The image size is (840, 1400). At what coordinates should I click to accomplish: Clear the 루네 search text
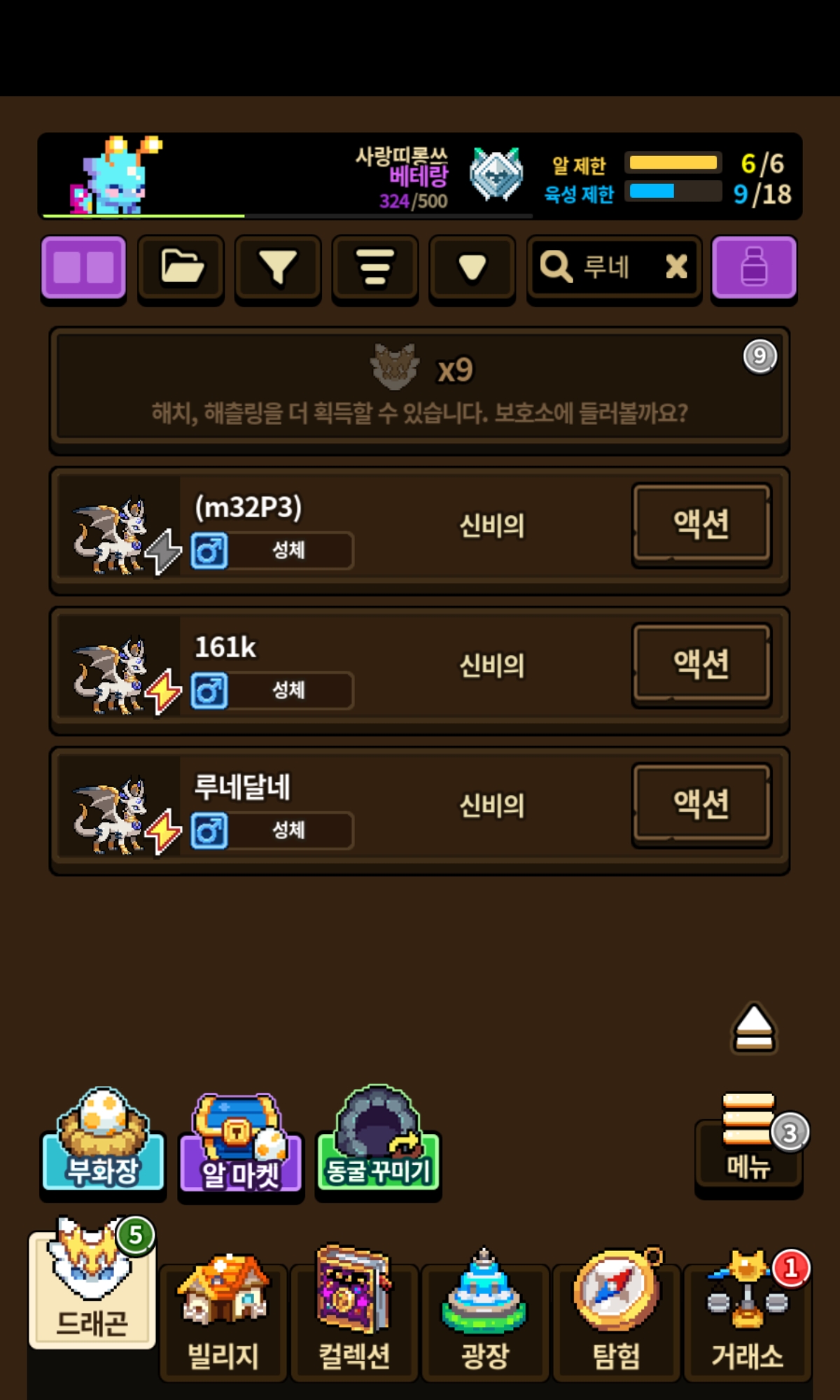tap(676, 267)
